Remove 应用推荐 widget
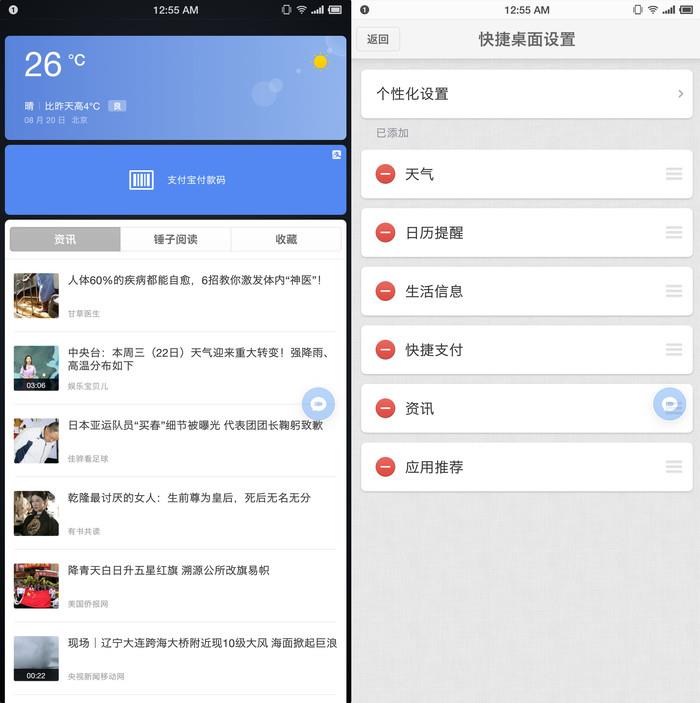700x703 pixels. click(x=385, y=467)
